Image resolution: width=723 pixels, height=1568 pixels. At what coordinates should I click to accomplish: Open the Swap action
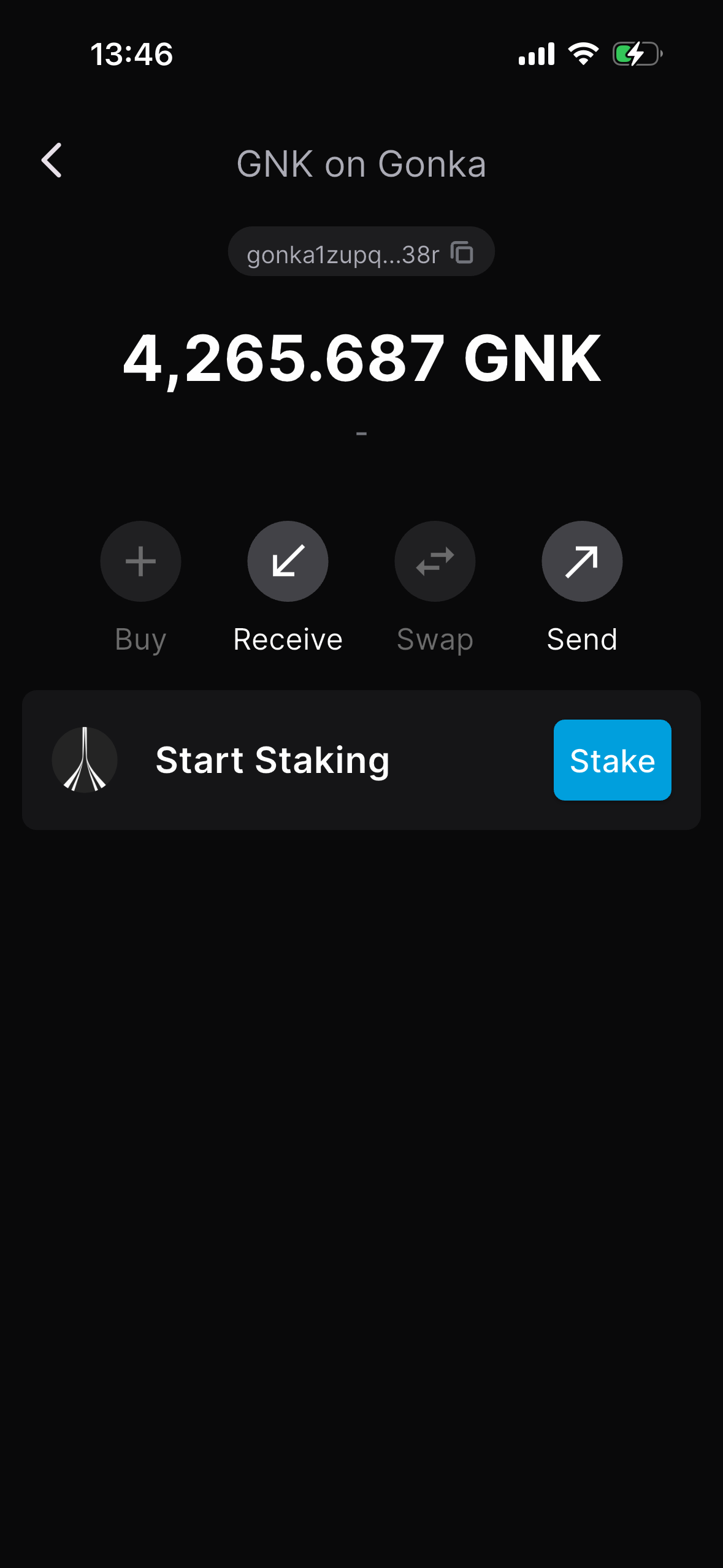[x=435, y=561]
